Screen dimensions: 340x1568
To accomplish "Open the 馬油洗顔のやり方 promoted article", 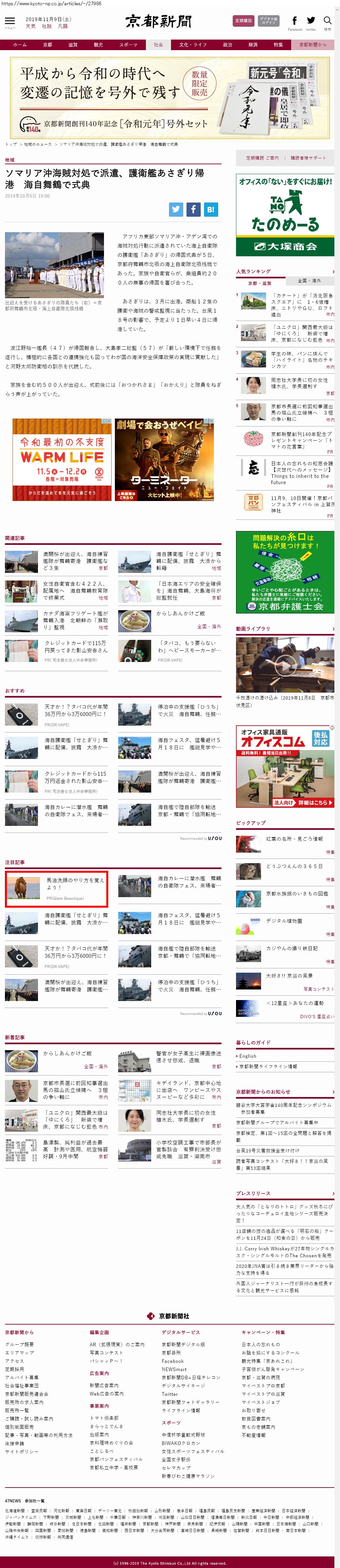I will click(x=56, y=889).
